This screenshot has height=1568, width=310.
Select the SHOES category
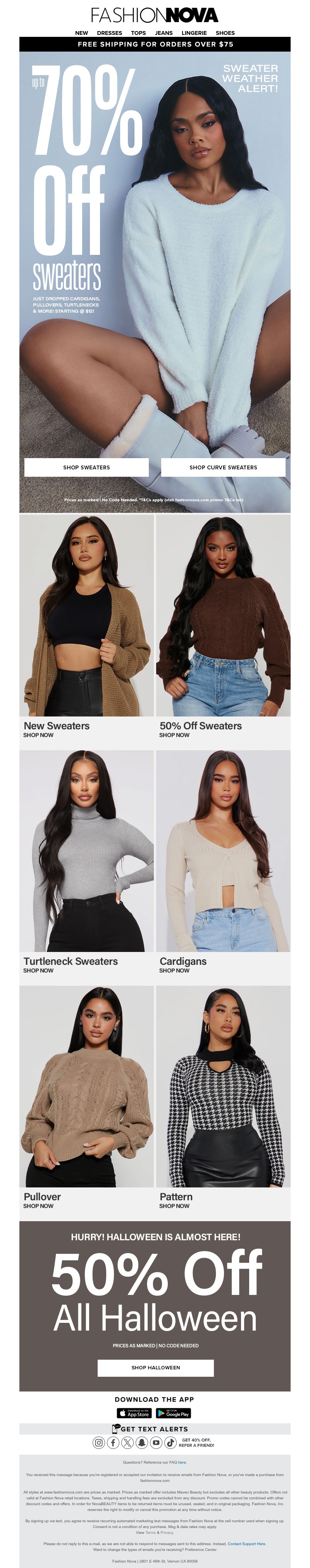(x=225, y=33)
